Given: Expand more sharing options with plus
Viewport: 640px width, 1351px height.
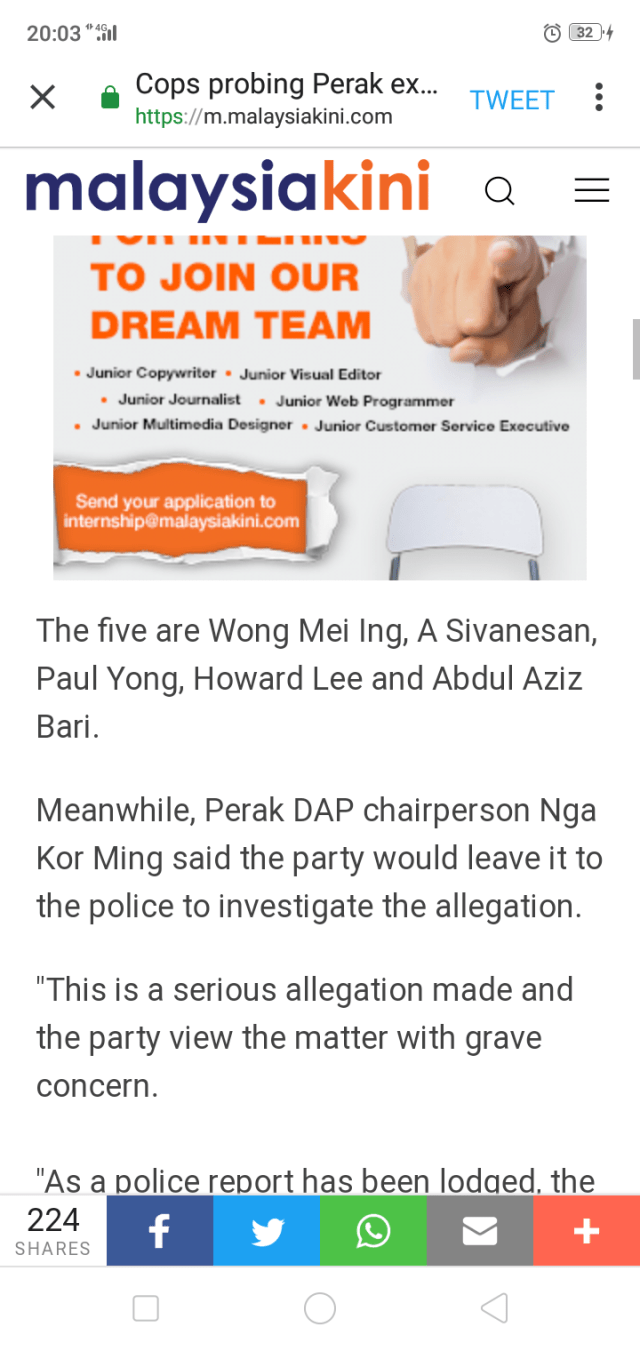Looking at the screenshot, I should pyautogui.click(x=586, y=1231).
